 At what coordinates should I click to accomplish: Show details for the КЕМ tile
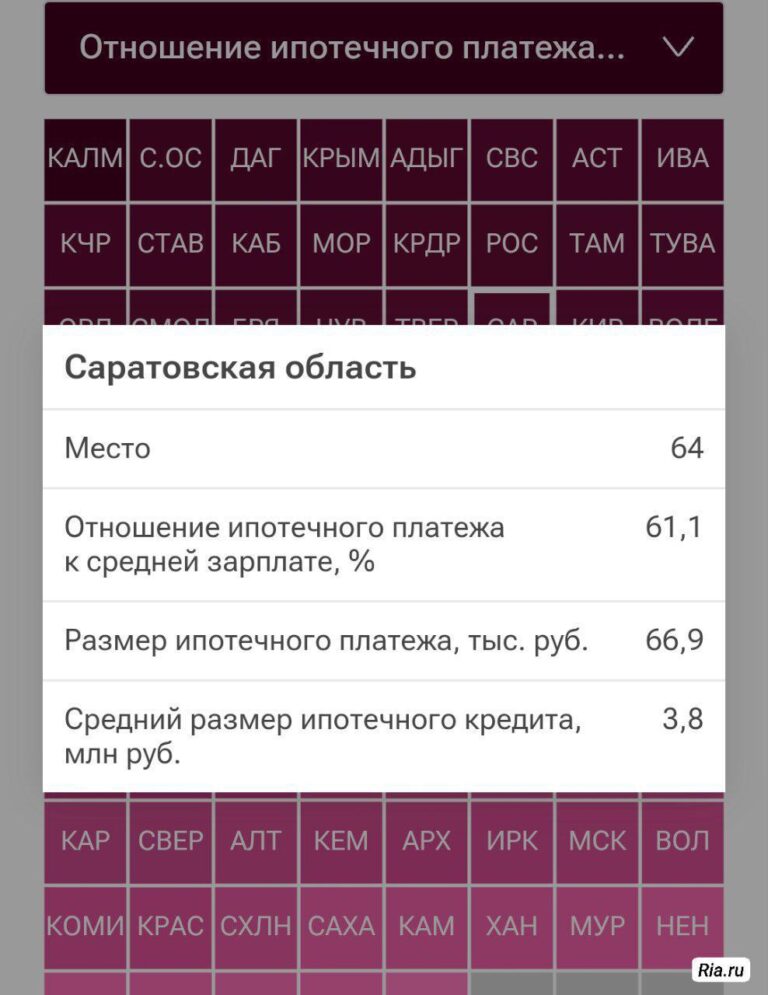pyautogui.click(x=341, y=841)
